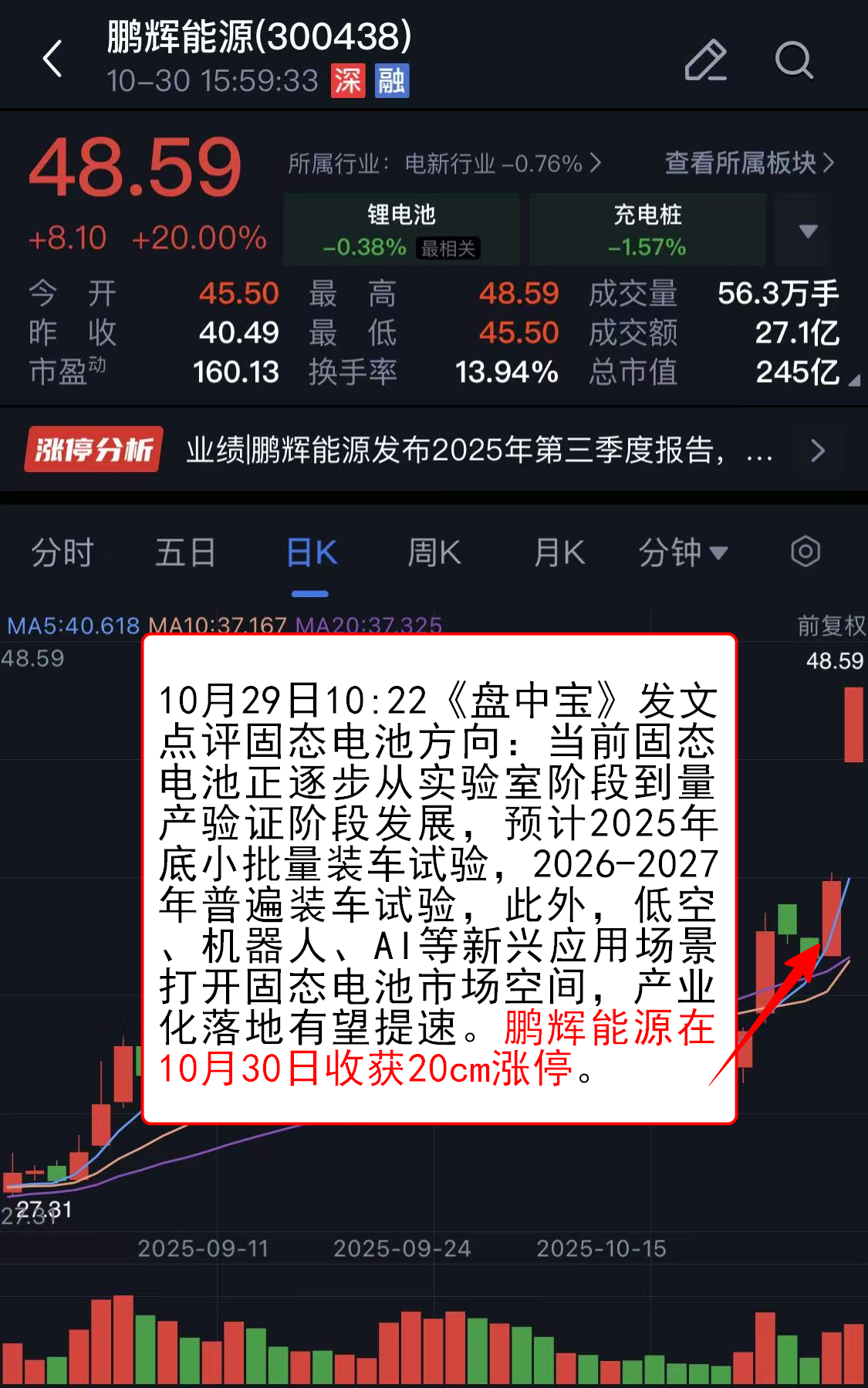The height and width of the screenshot is (1388, 868).
Task: Switch to the 分时 chart tab
Action: click(62, 552)
